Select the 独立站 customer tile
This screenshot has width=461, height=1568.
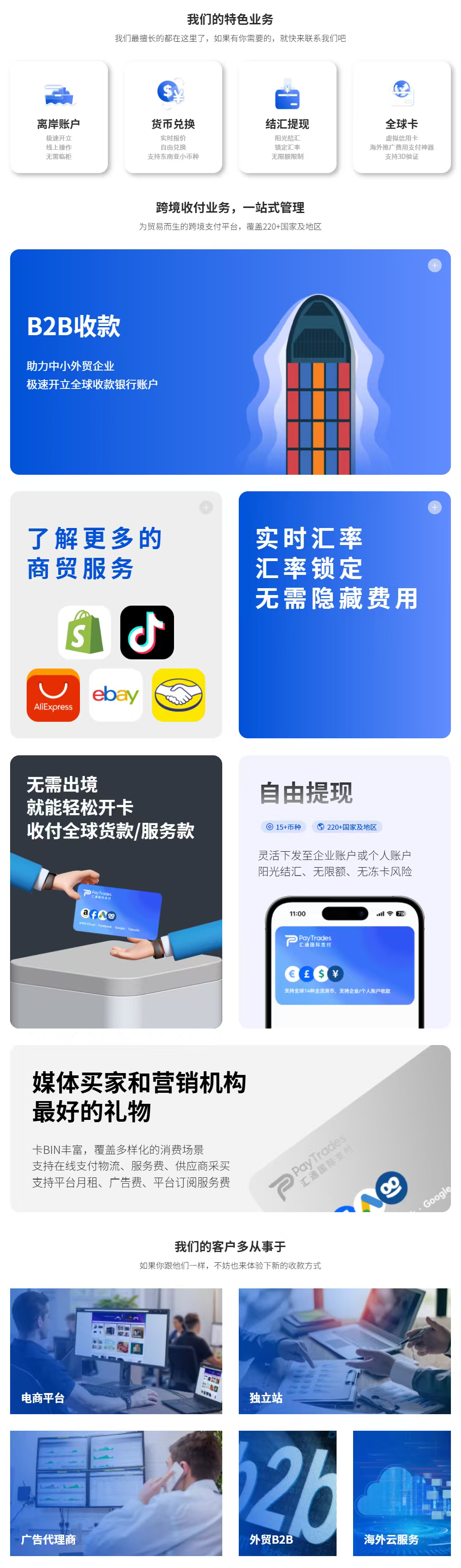(344, 1350)
